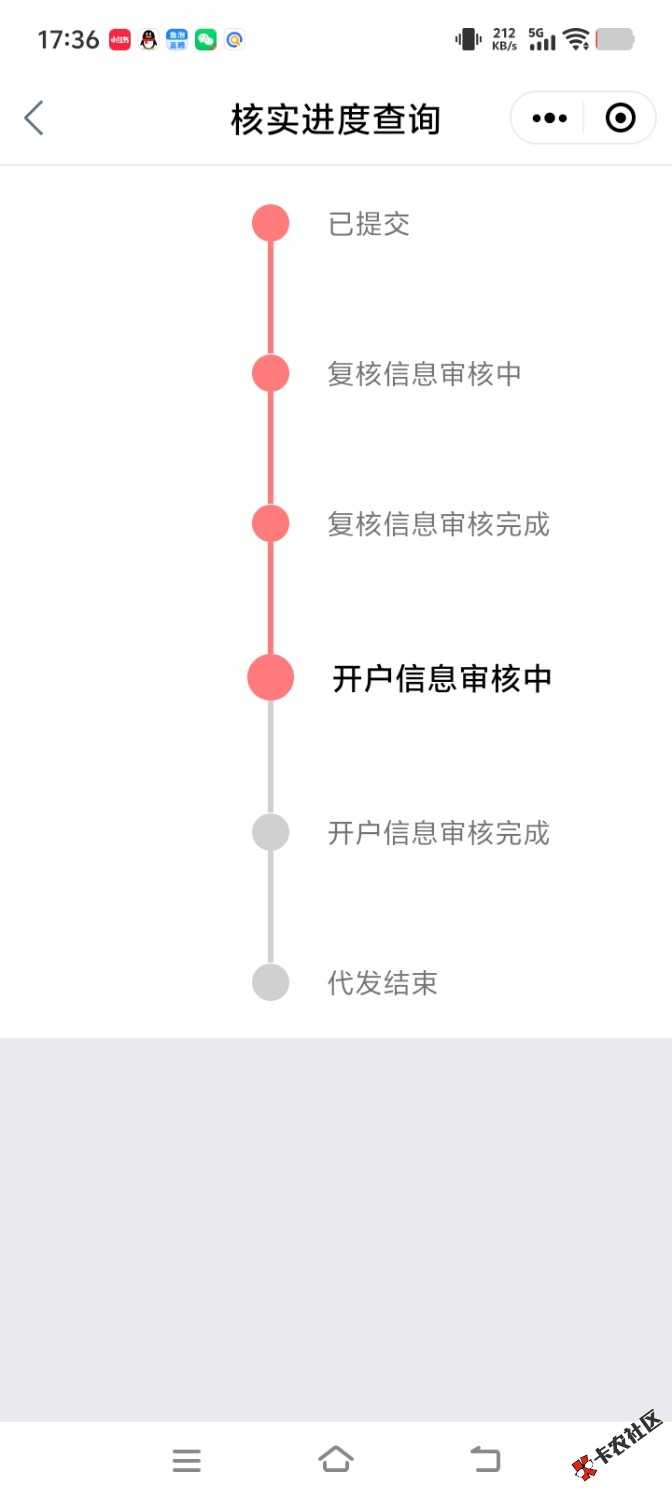The image size is (672, 1500).
Task: Close the mini program via circle icon
Action: (621, 119)
